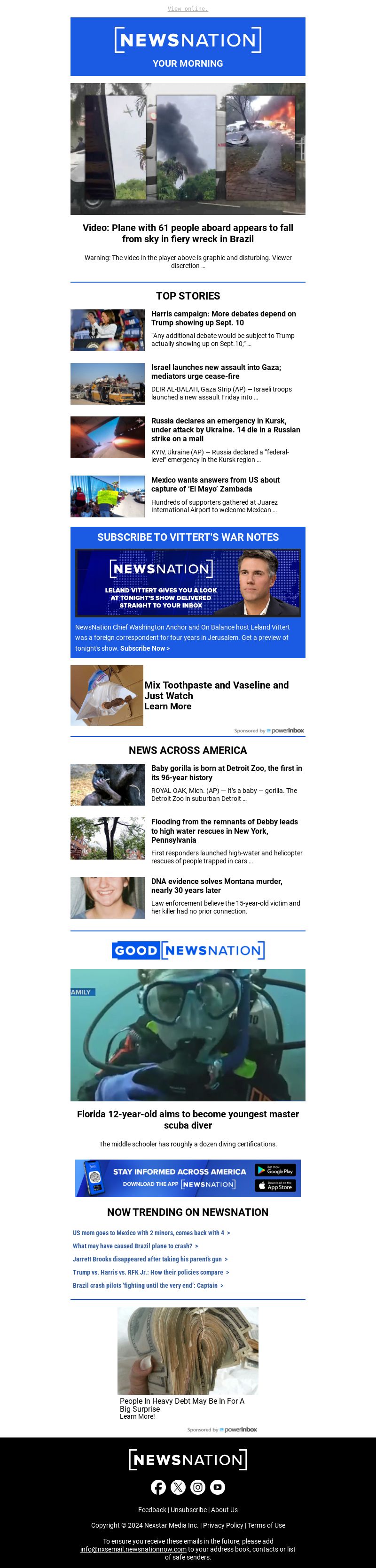Read the Debby flooding rescues story
The width and height of the screenshot is (376, 1568).
click(x=224, y=830)
